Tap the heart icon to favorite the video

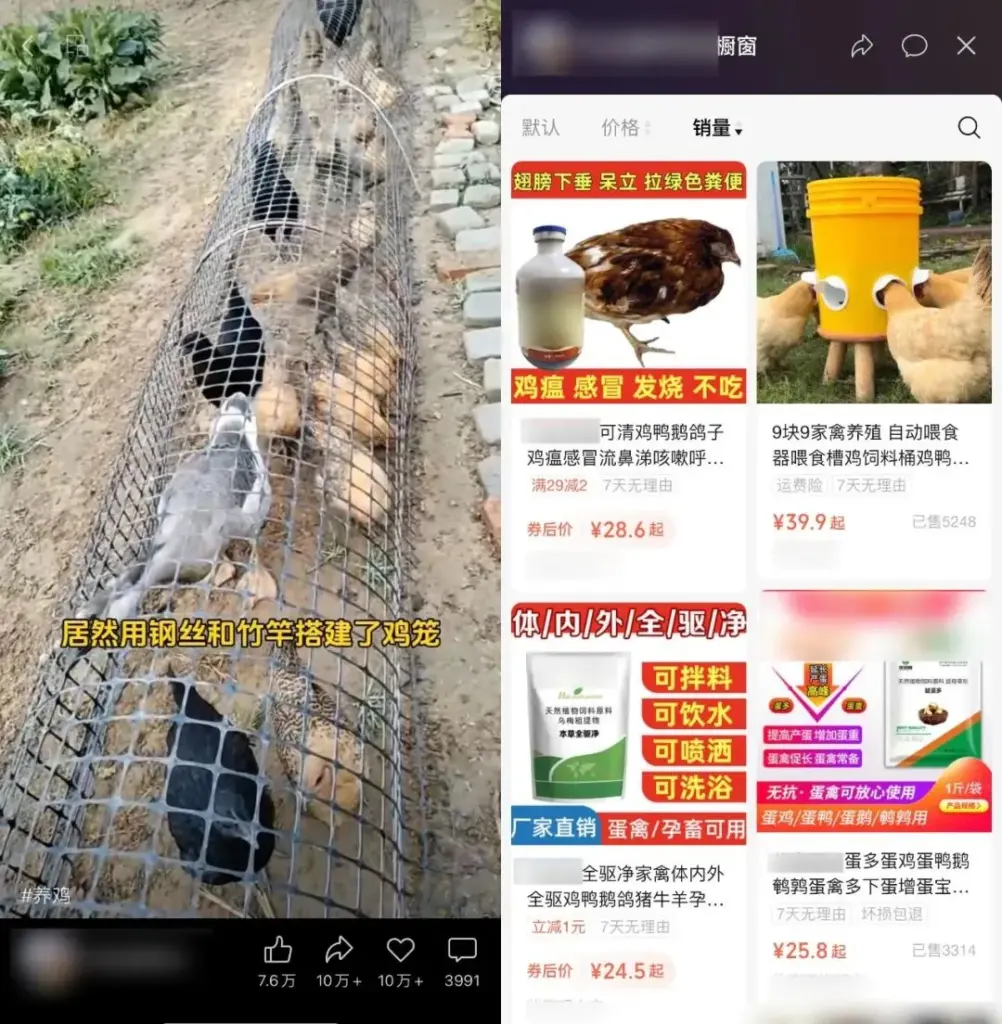[x=400, y=950]
